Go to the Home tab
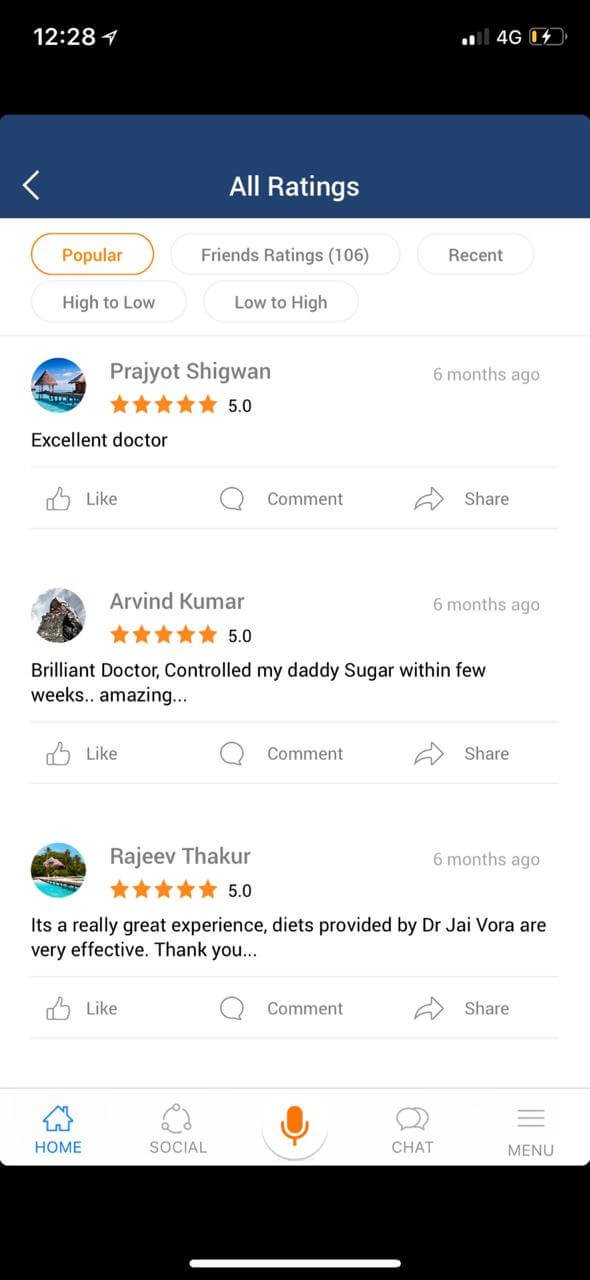 pyautogui.click(x=58, y=1129)
